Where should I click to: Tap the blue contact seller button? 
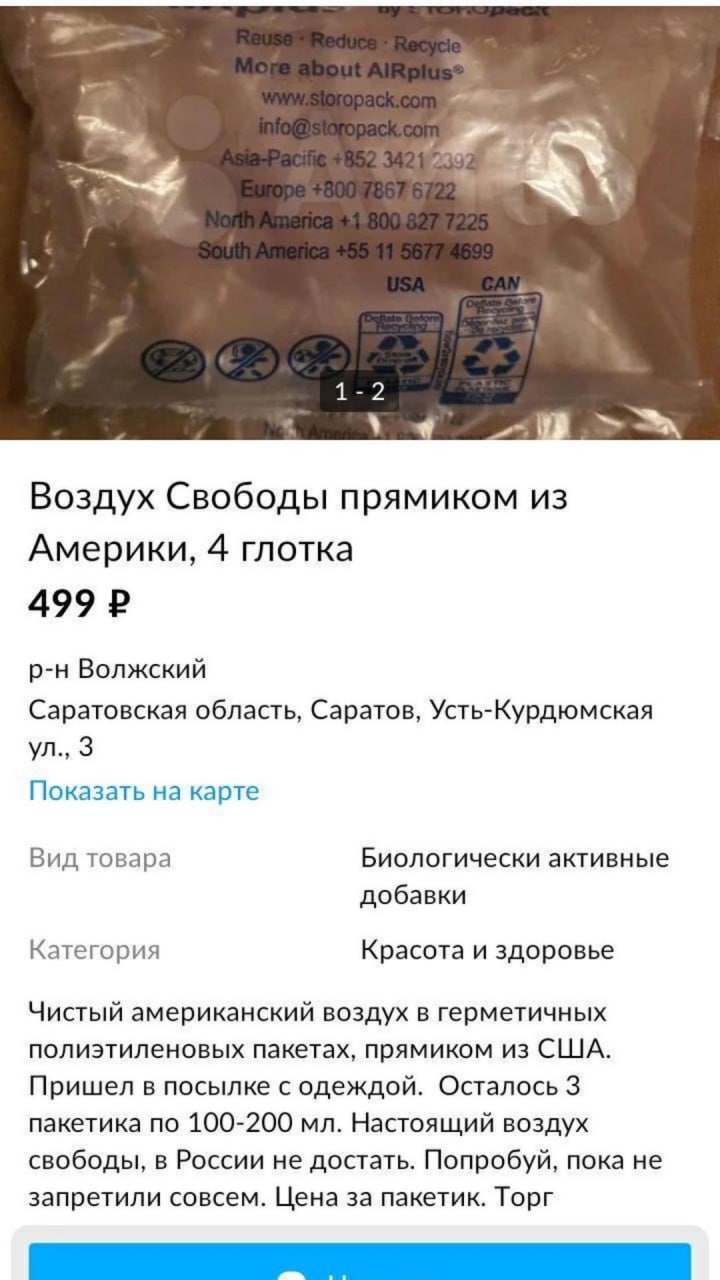tap(360, 1264)
